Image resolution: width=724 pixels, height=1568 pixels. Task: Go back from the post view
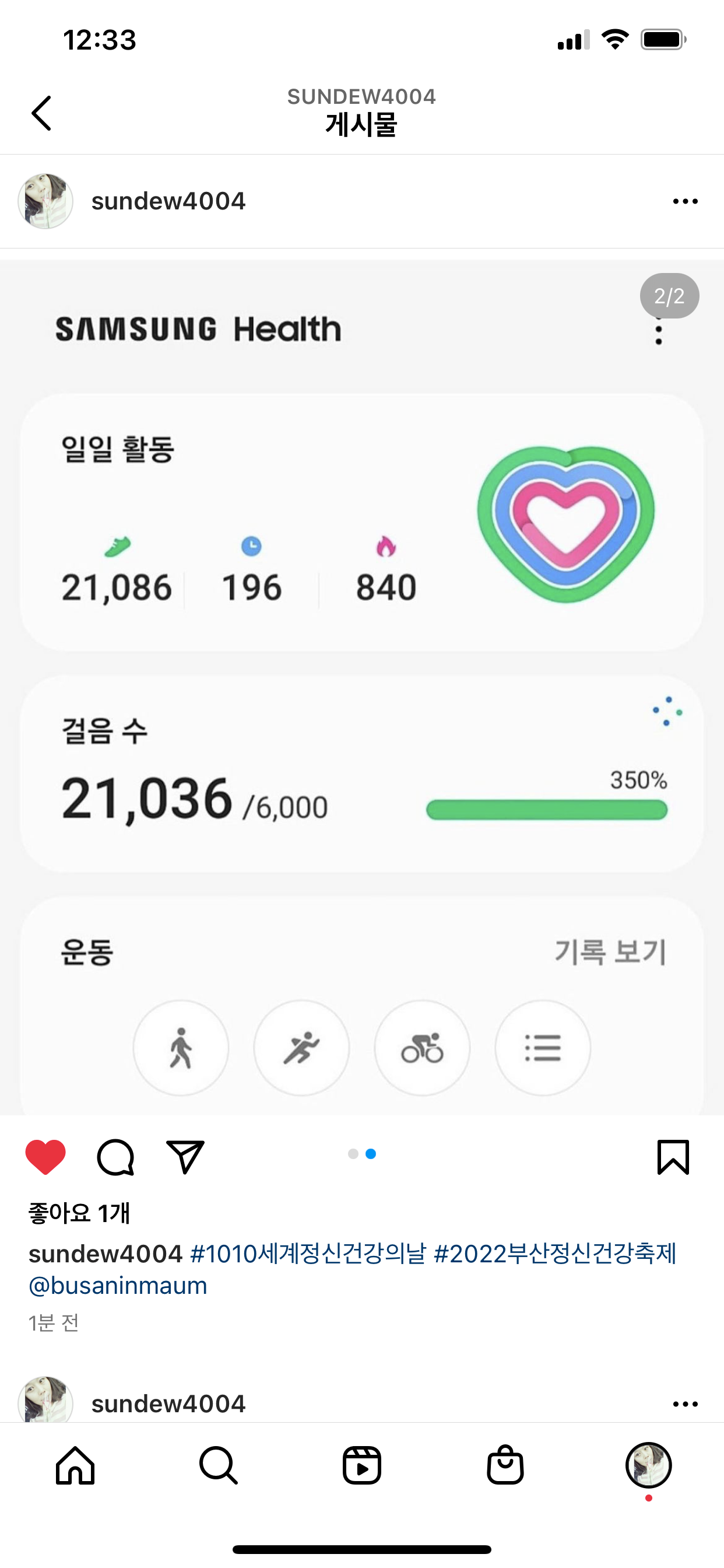41,113
